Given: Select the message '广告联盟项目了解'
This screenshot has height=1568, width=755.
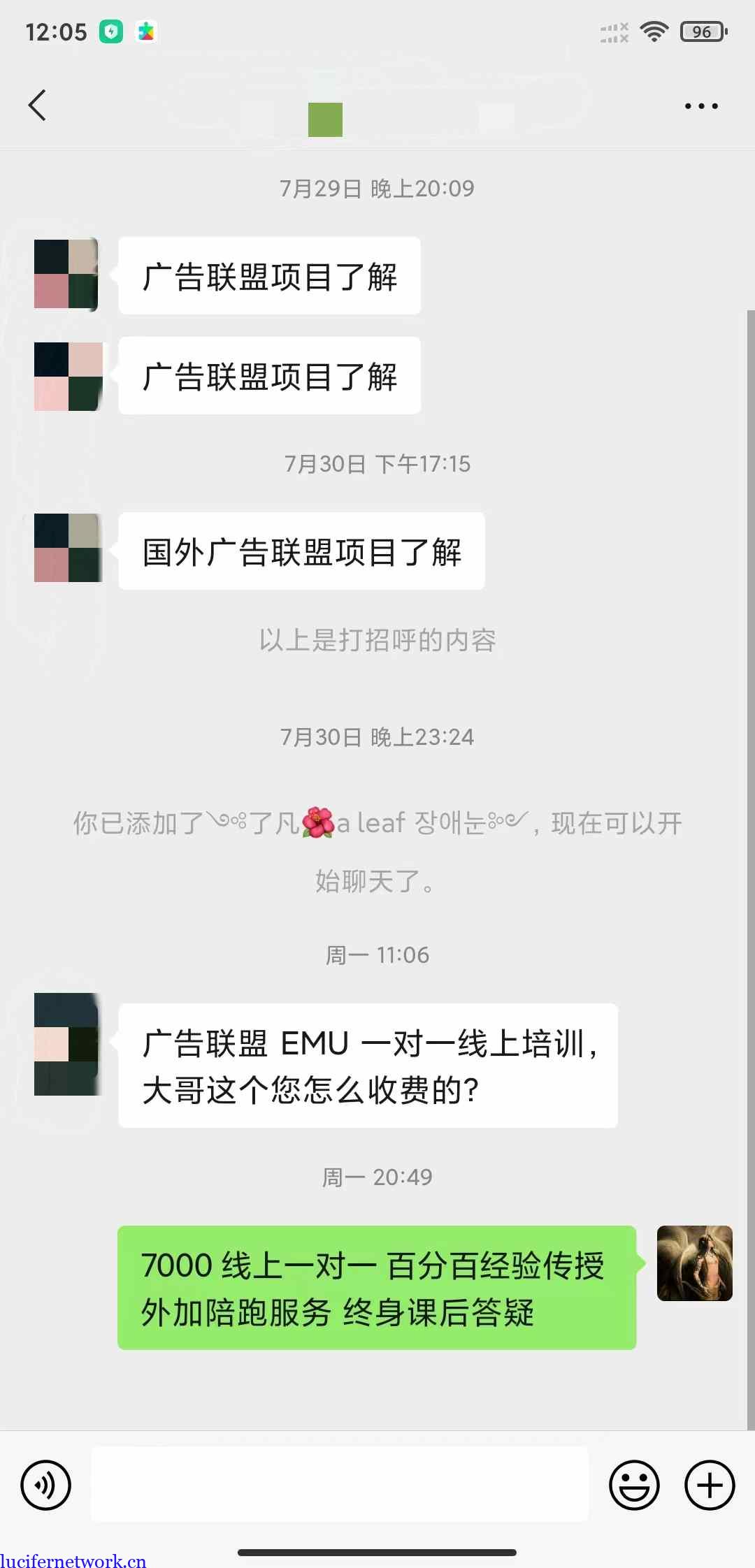Looking at the screenshot, I should (270, 275).
